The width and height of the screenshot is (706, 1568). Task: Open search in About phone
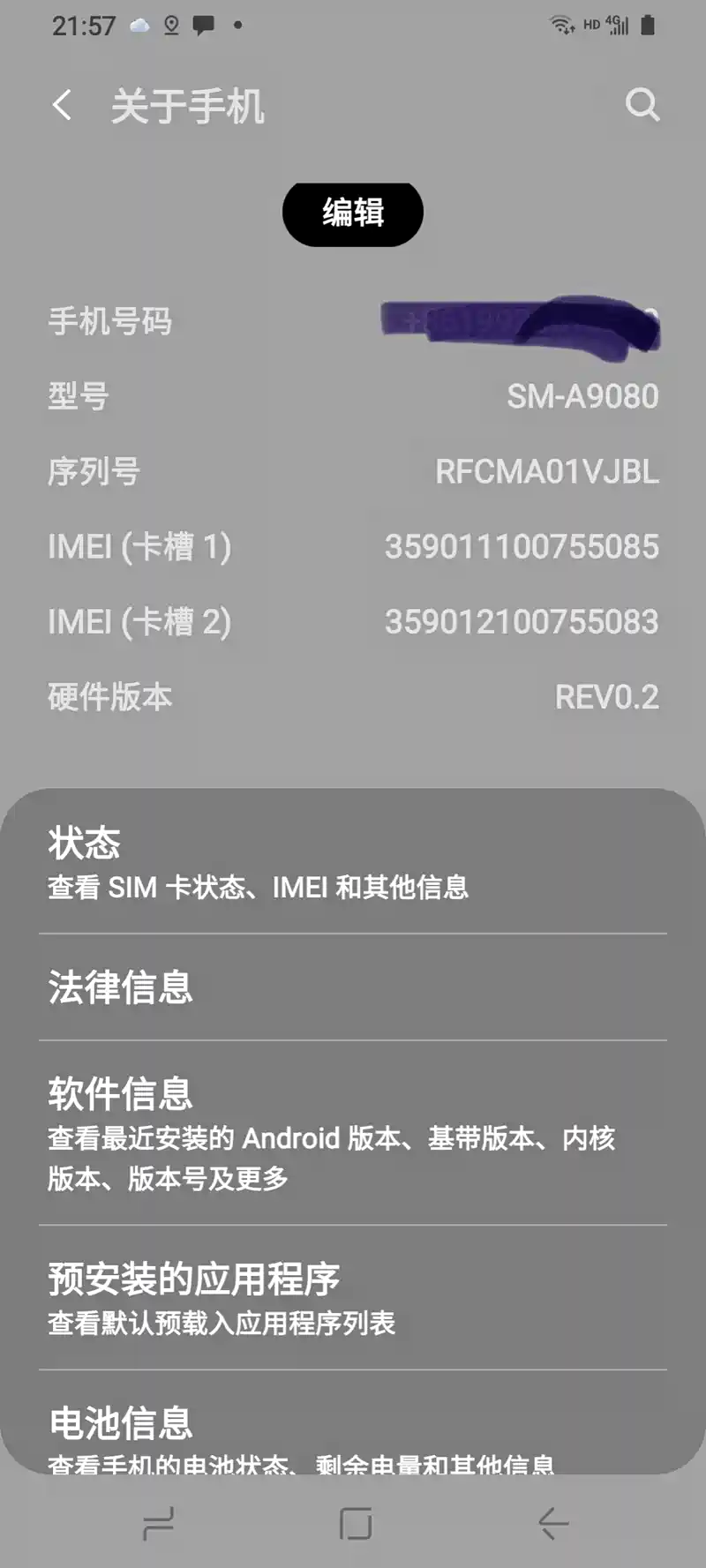[x=642, y=105]
